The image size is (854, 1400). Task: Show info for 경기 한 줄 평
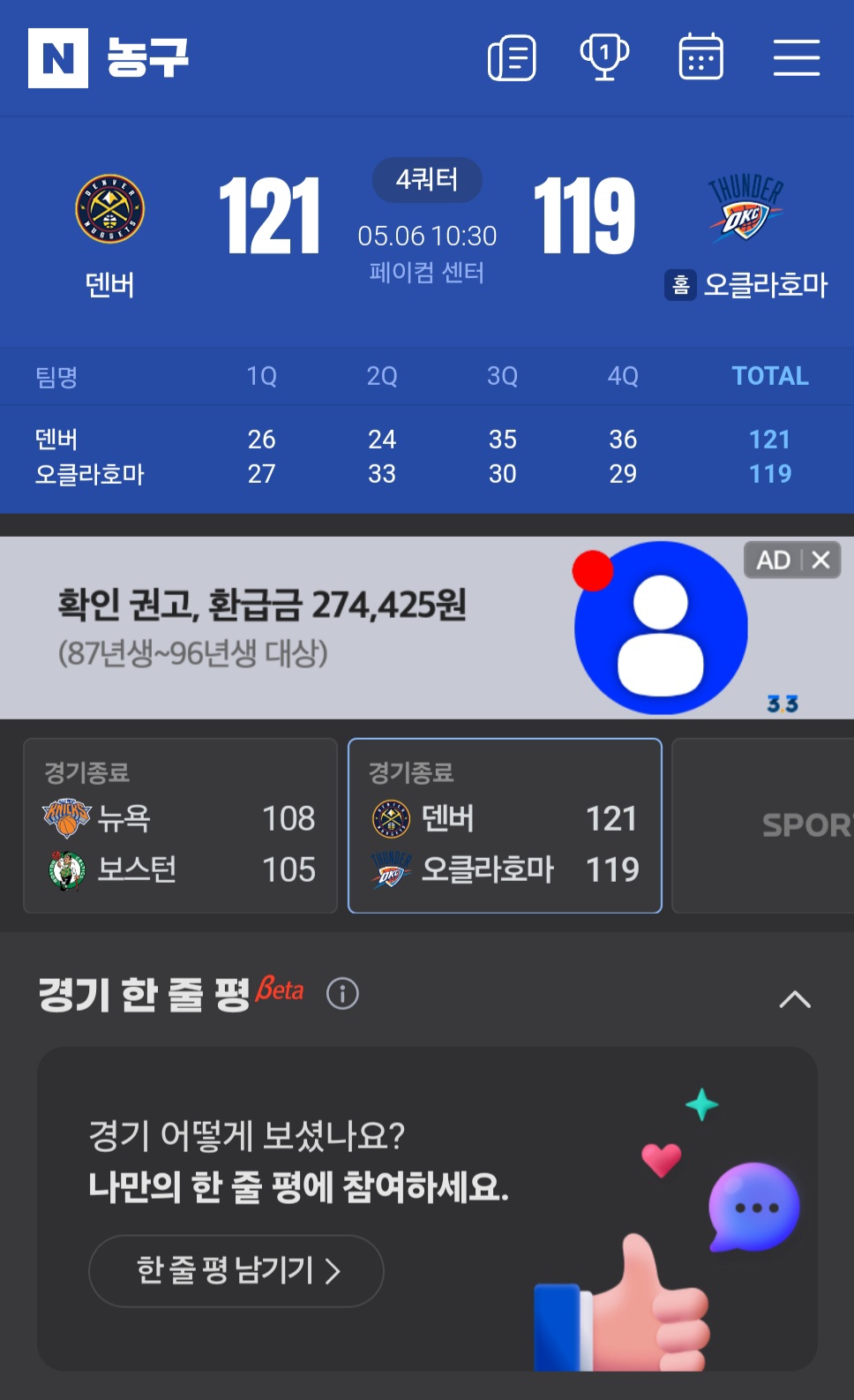tap(342, 994)
